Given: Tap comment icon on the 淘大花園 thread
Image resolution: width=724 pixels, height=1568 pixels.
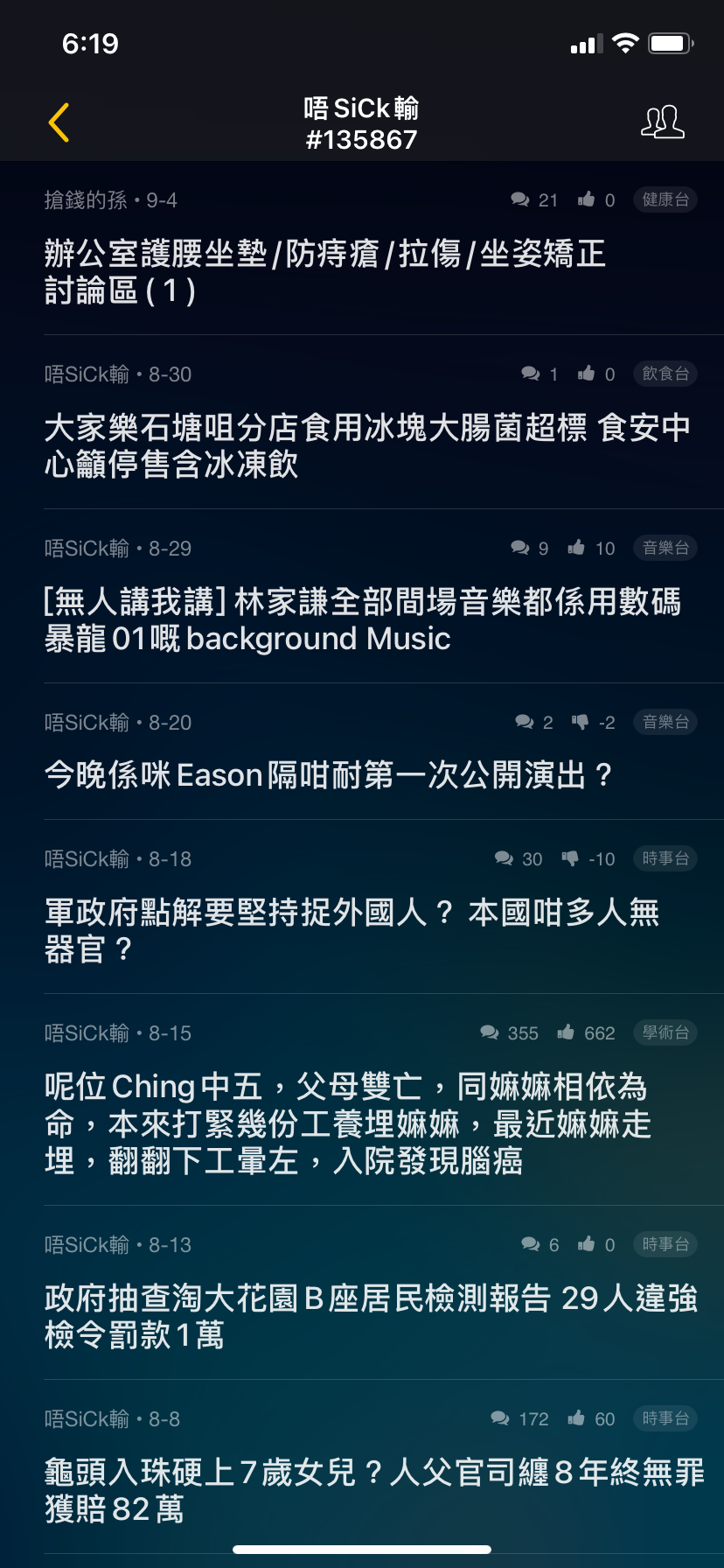Looking at the screenshot, I should pyautogui.click(x=529, y=1243).
